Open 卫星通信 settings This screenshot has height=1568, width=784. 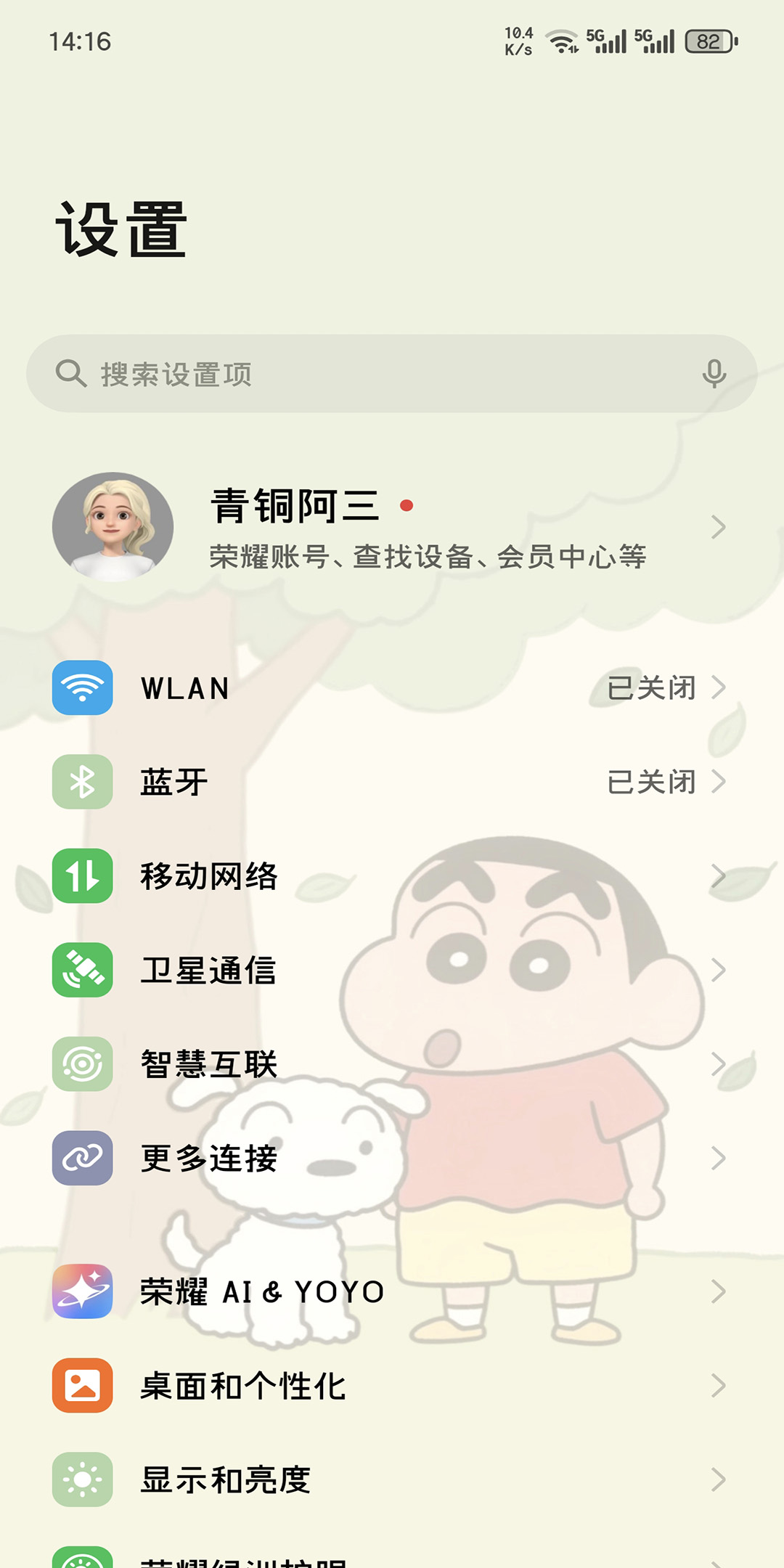(392, 971)
